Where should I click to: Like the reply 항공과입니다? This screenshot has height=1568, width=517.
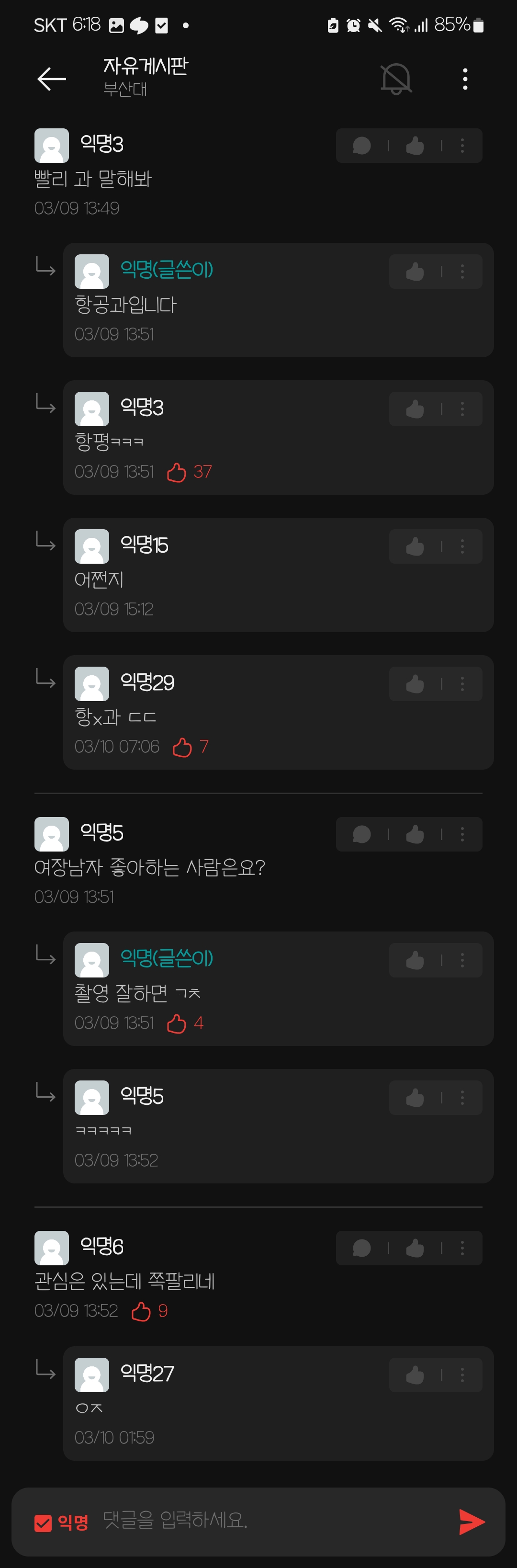[x=415, y=272]
